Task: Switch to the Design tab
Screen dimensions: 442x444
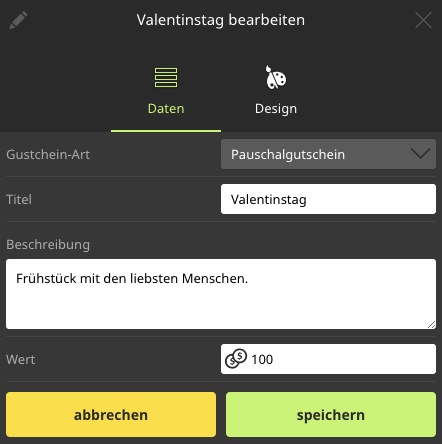Action: pos(276,91)
